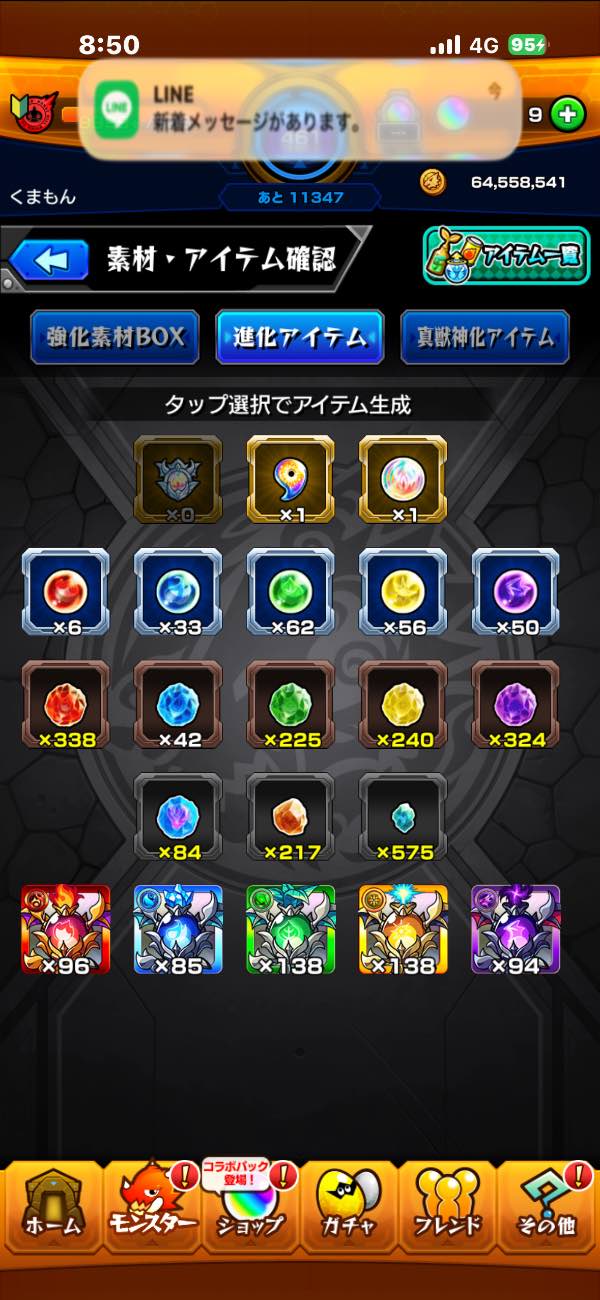Image resolution: width=600 pixels, height=1300 pixels.
Task: Pick the purple crystal item with ×324
Action: 515,705
